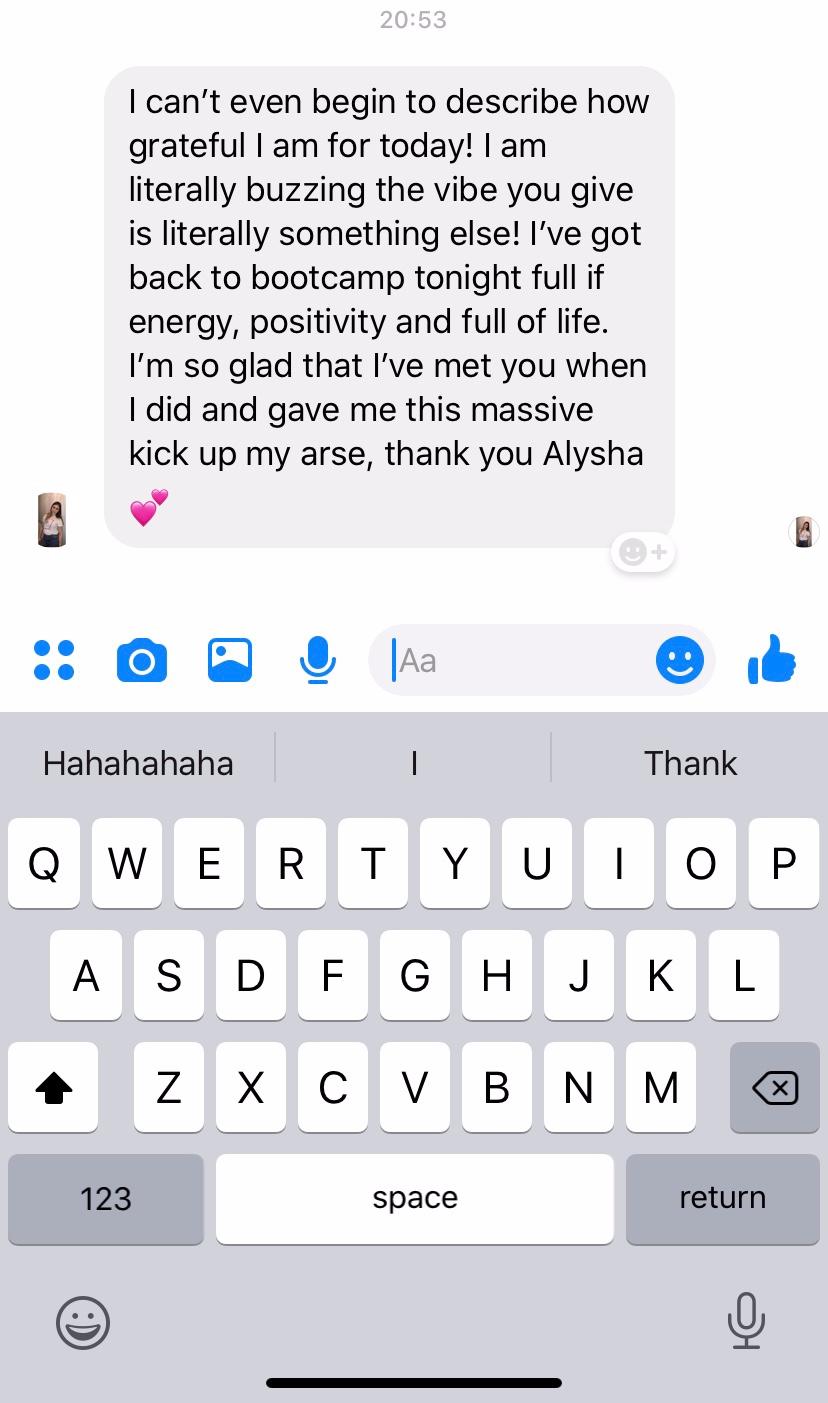The height and width of the screenshot is (1403, 828).
Task: Send a thumbs-up like
Action: [x=772, y=660]
